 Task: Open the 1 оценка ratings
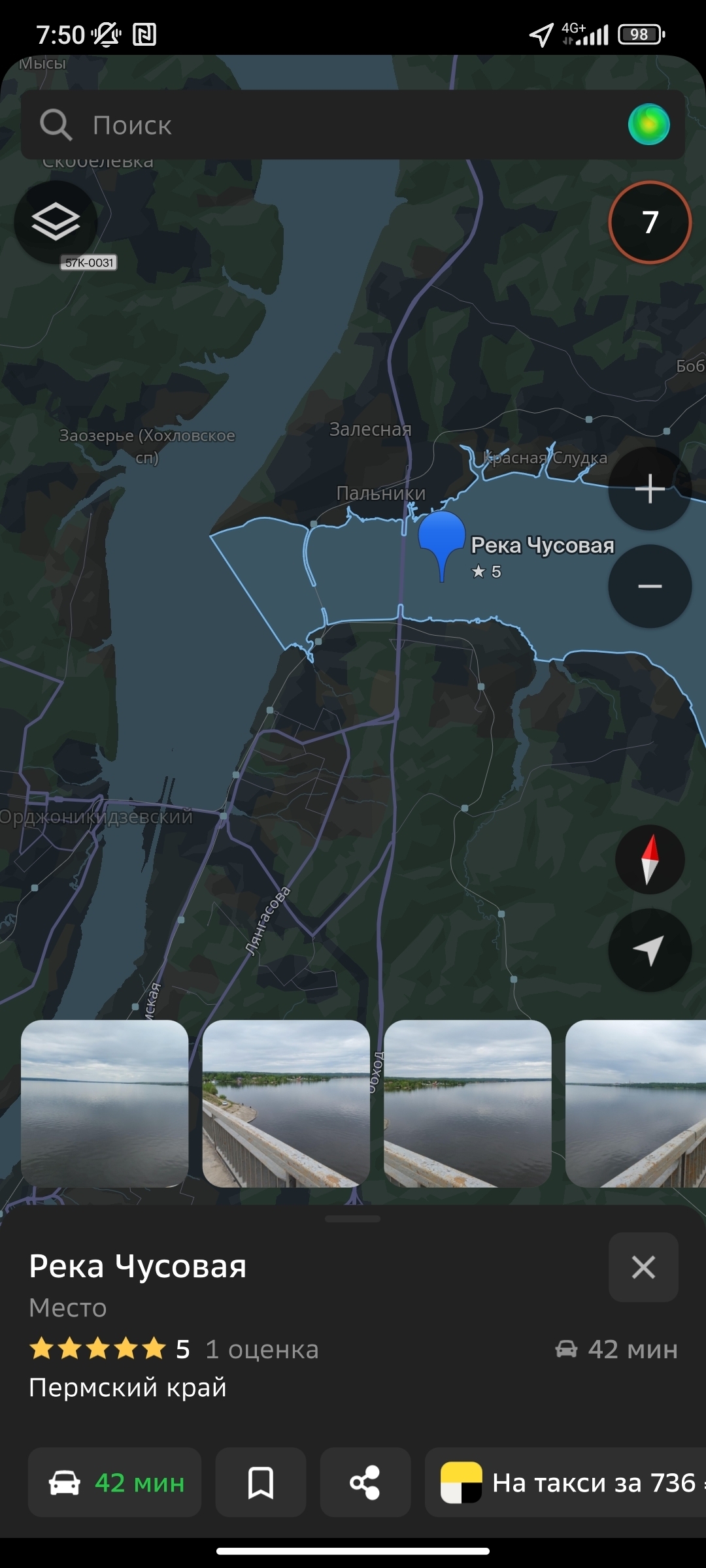pyautogui.click(x=261, y=1349)
